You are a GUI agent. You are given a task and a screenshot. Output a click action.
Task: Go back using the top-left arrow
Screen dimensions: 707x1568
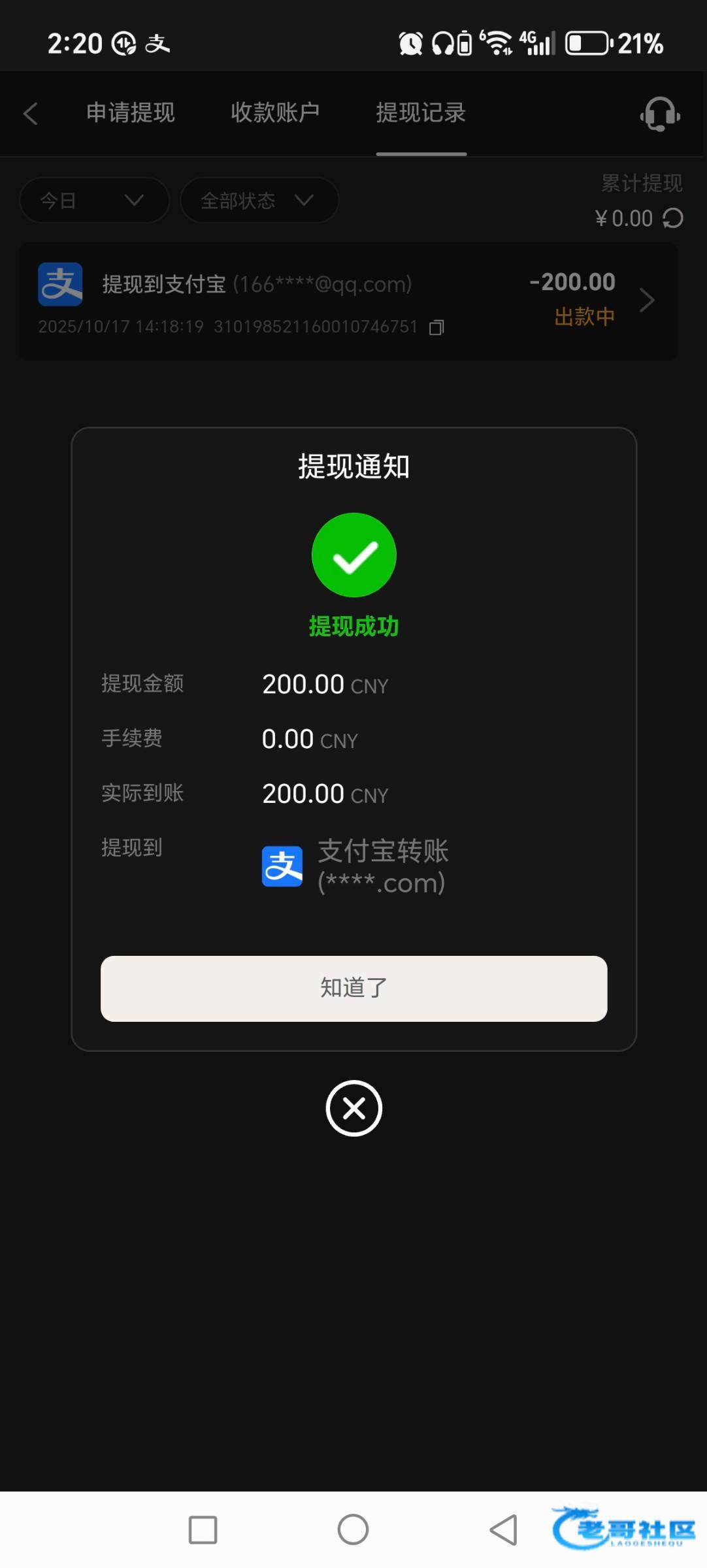pos(30,113)
